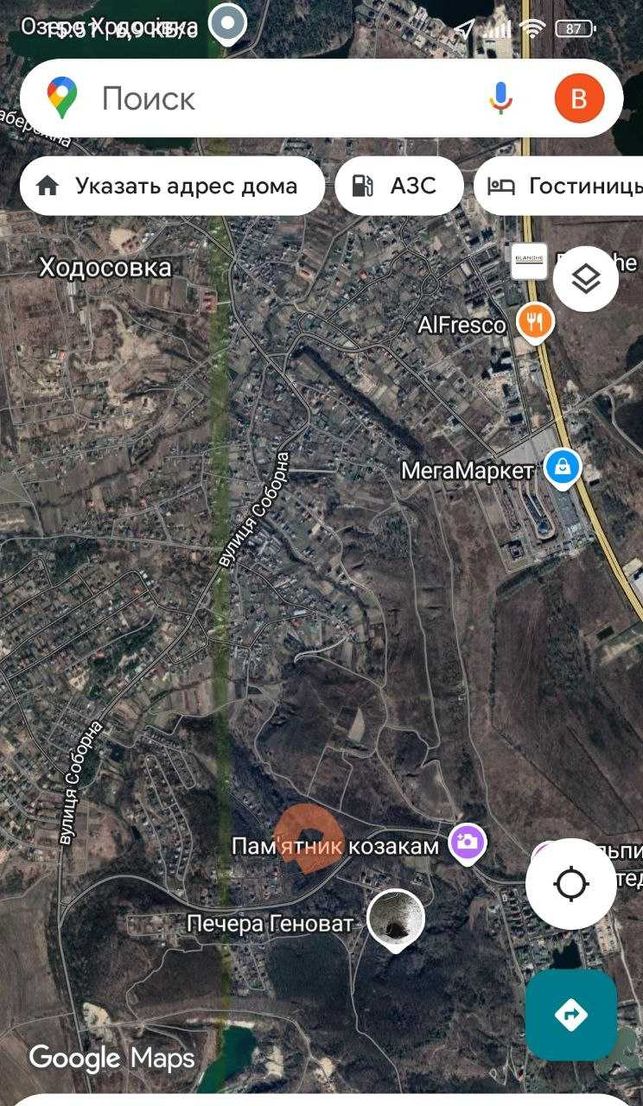Image resolution: width=643 pixels, height=1106 pixels.
Task: Open the Печера Геноват photo marker
Action: point(396,920)
